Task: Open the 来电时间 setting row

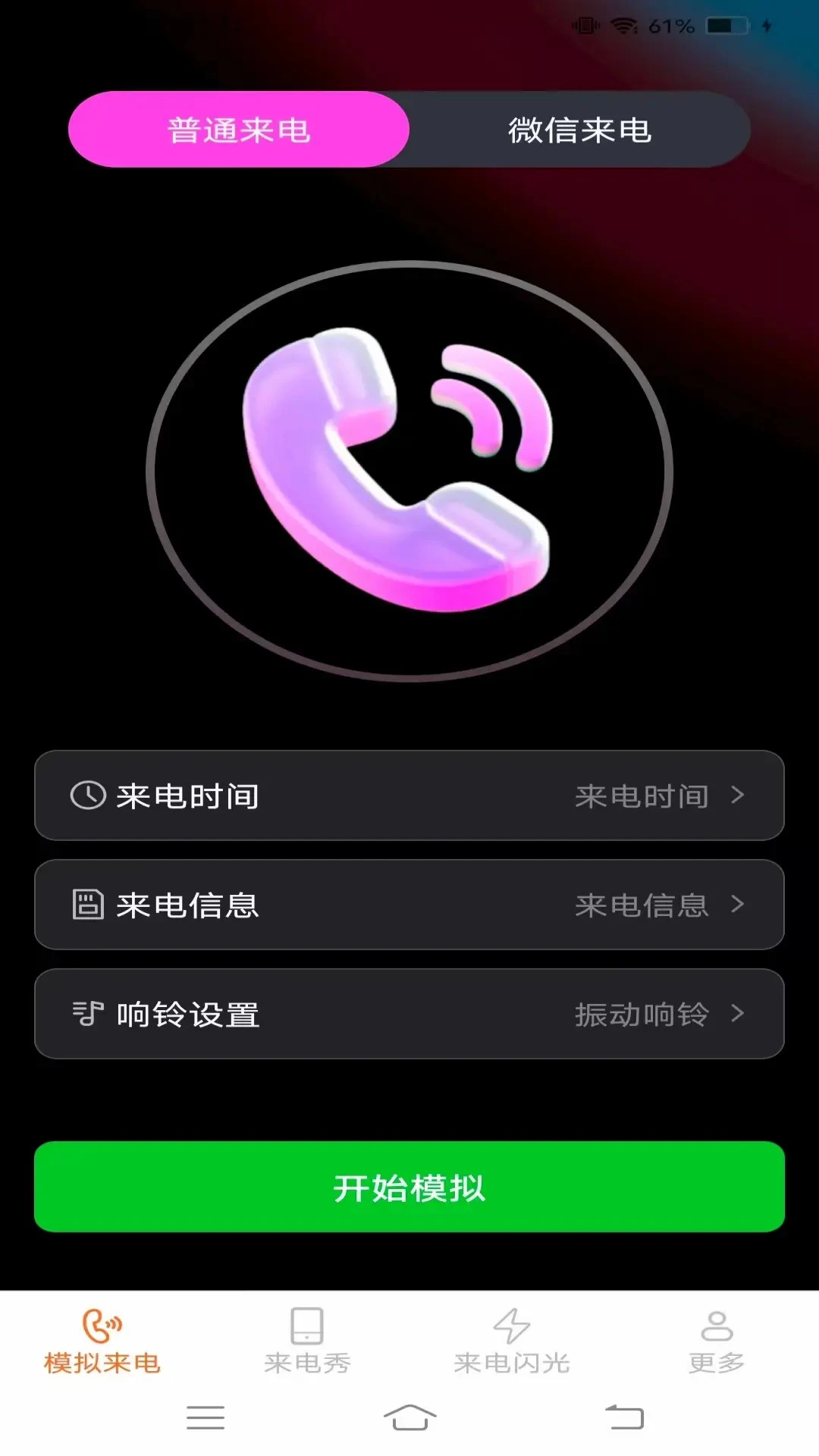Action: 409,795
